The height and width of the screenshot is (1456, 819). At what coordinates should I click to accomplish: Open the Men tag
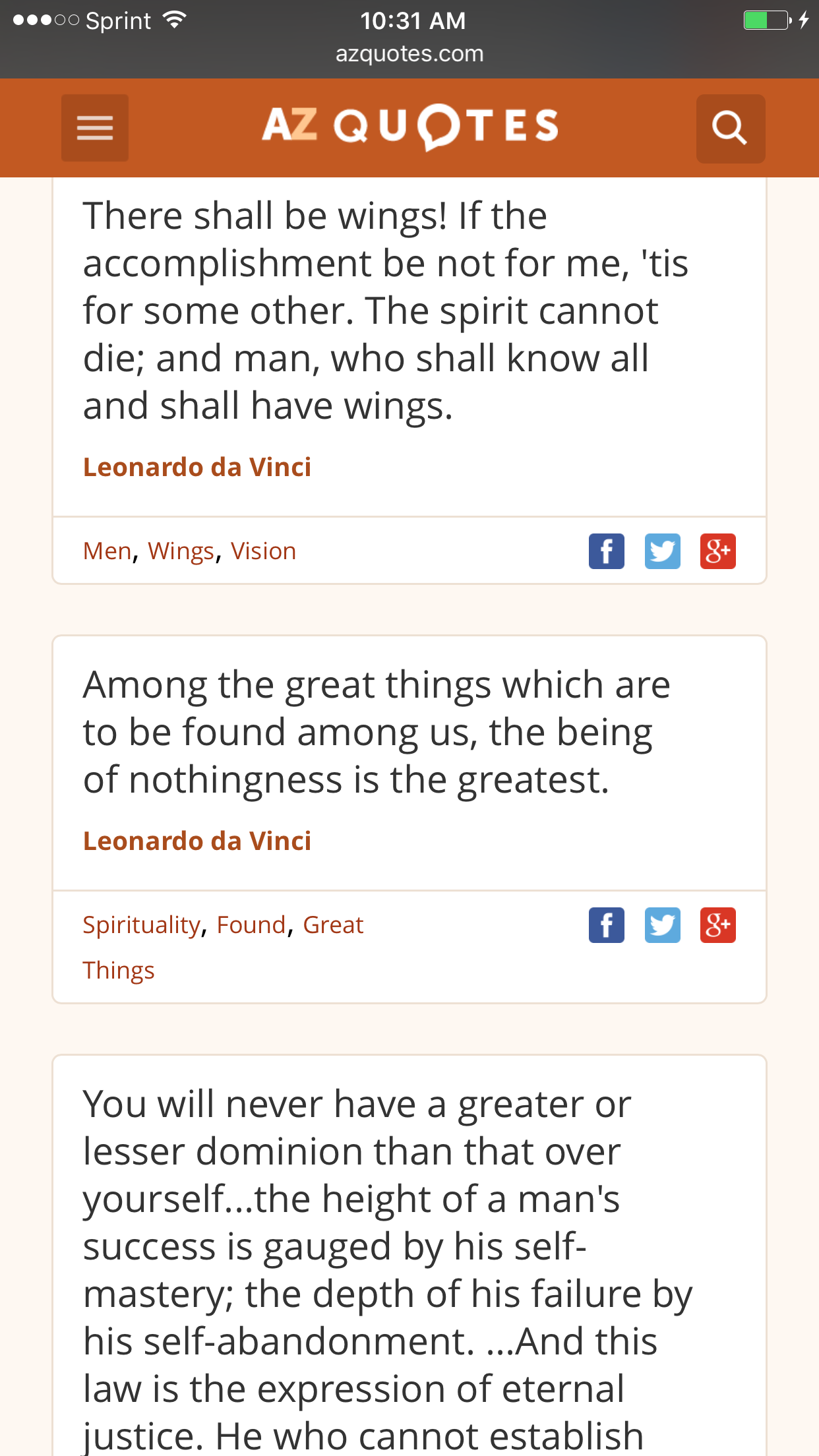tap(107, 551)
